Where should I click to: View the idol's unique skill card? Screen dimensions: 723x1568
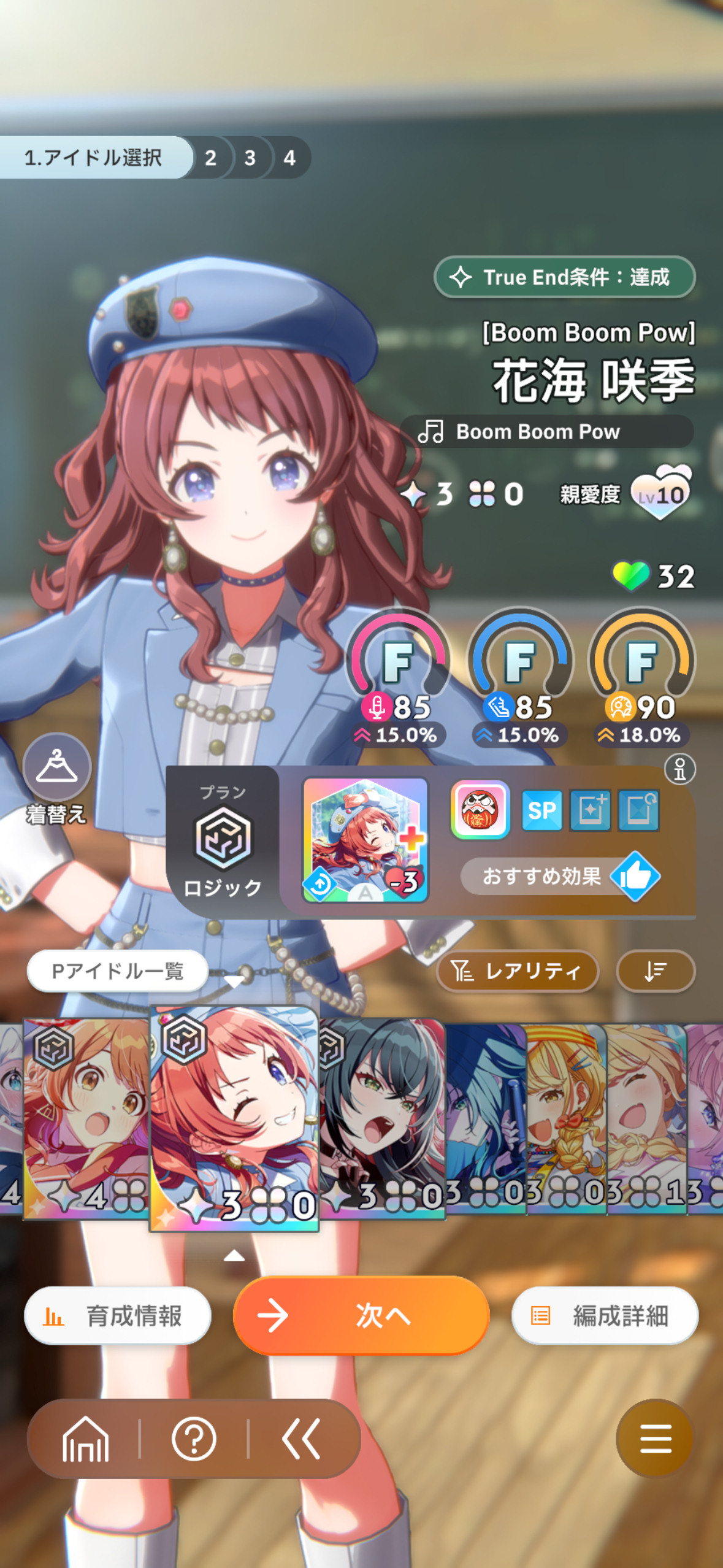point(365,840)
